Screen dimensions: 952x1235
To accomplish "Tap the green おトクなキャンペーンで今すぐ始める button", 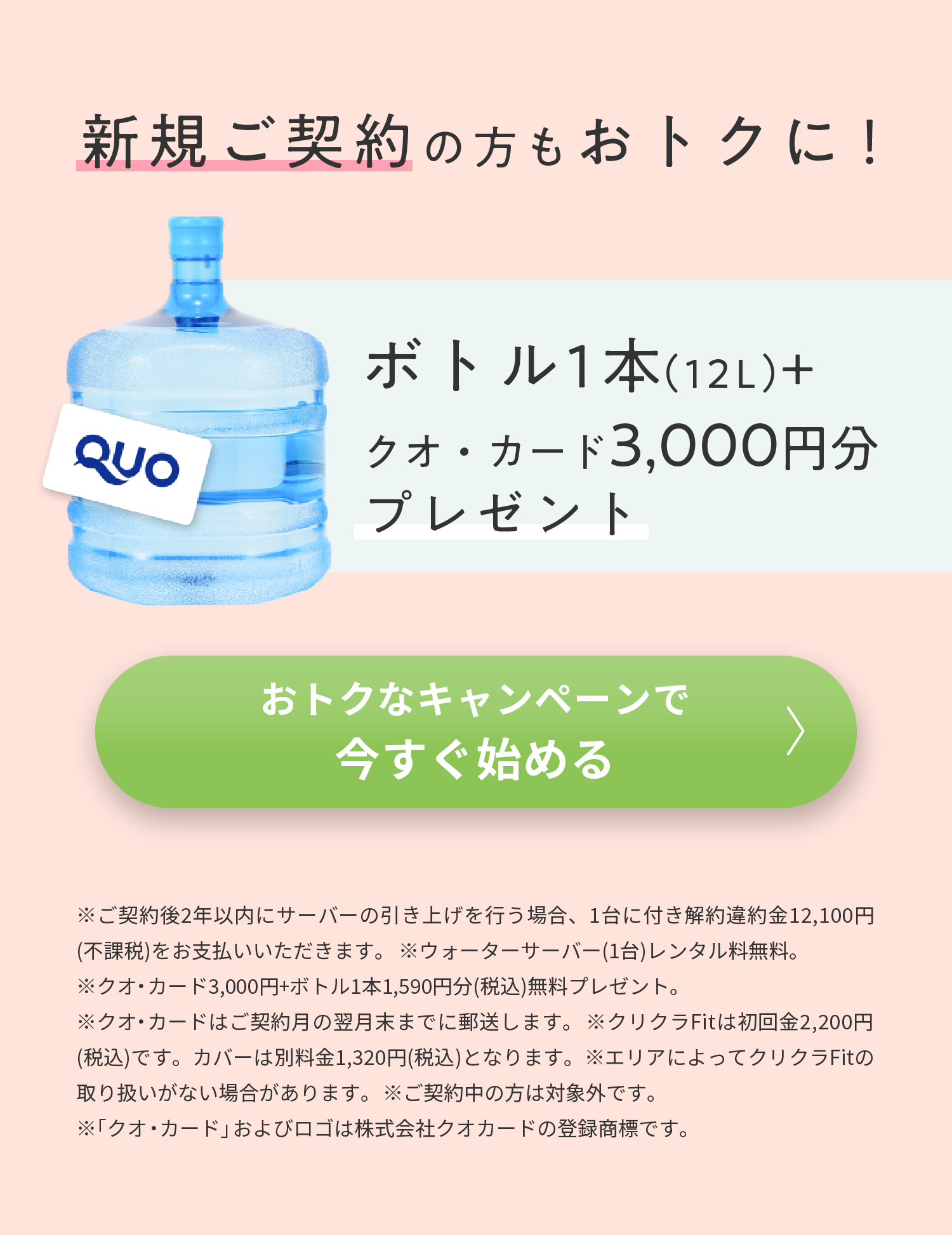I will pos(475,731).
